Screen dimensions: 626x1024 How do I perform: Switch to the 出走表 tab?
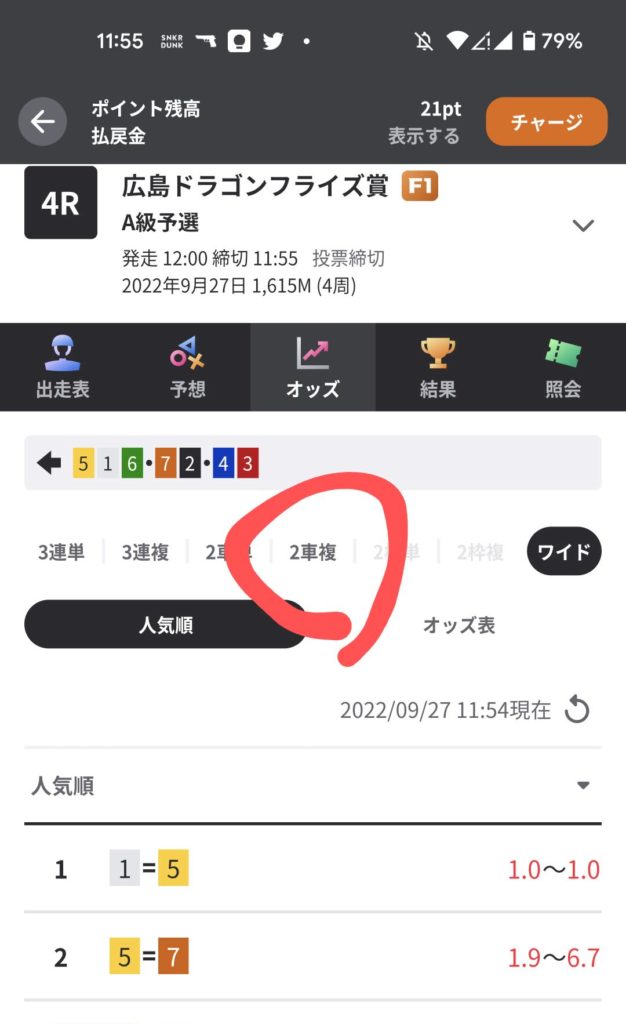(x=62, y=367)
